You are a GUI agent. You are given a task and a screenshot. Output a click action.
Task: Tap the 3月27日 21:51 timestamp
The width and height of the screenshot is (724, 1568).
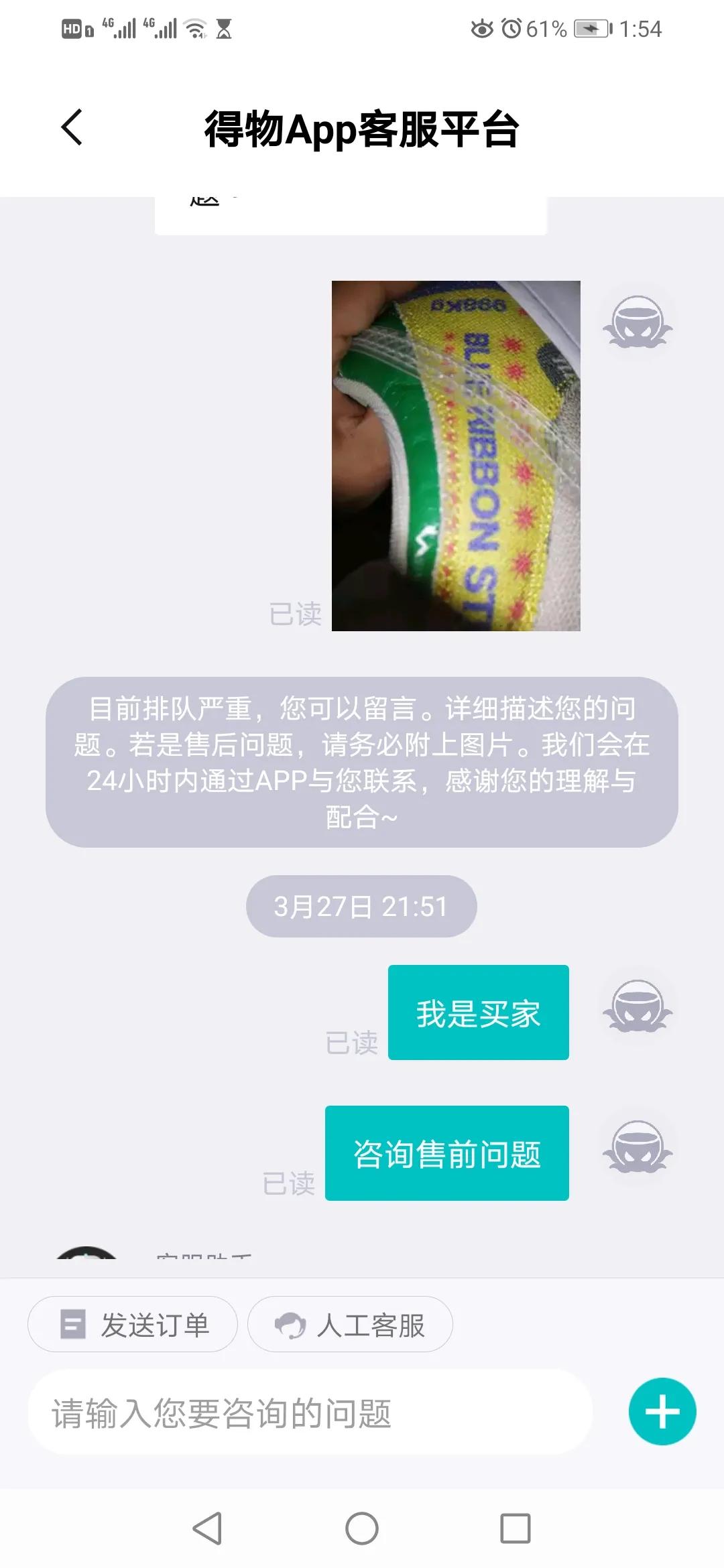361,905
